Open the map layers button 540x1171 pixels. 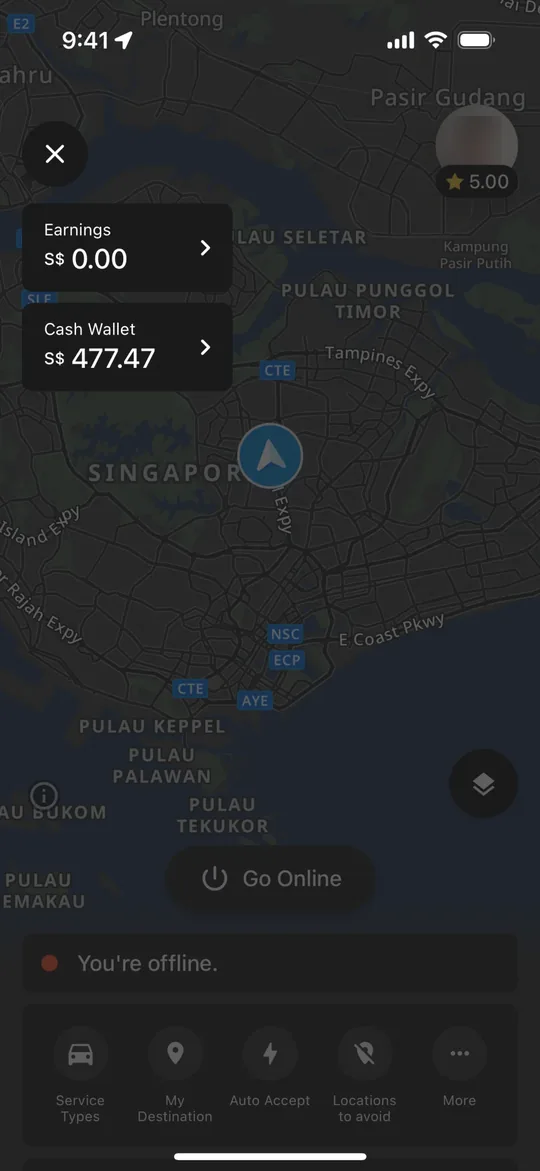pos(483,783)
